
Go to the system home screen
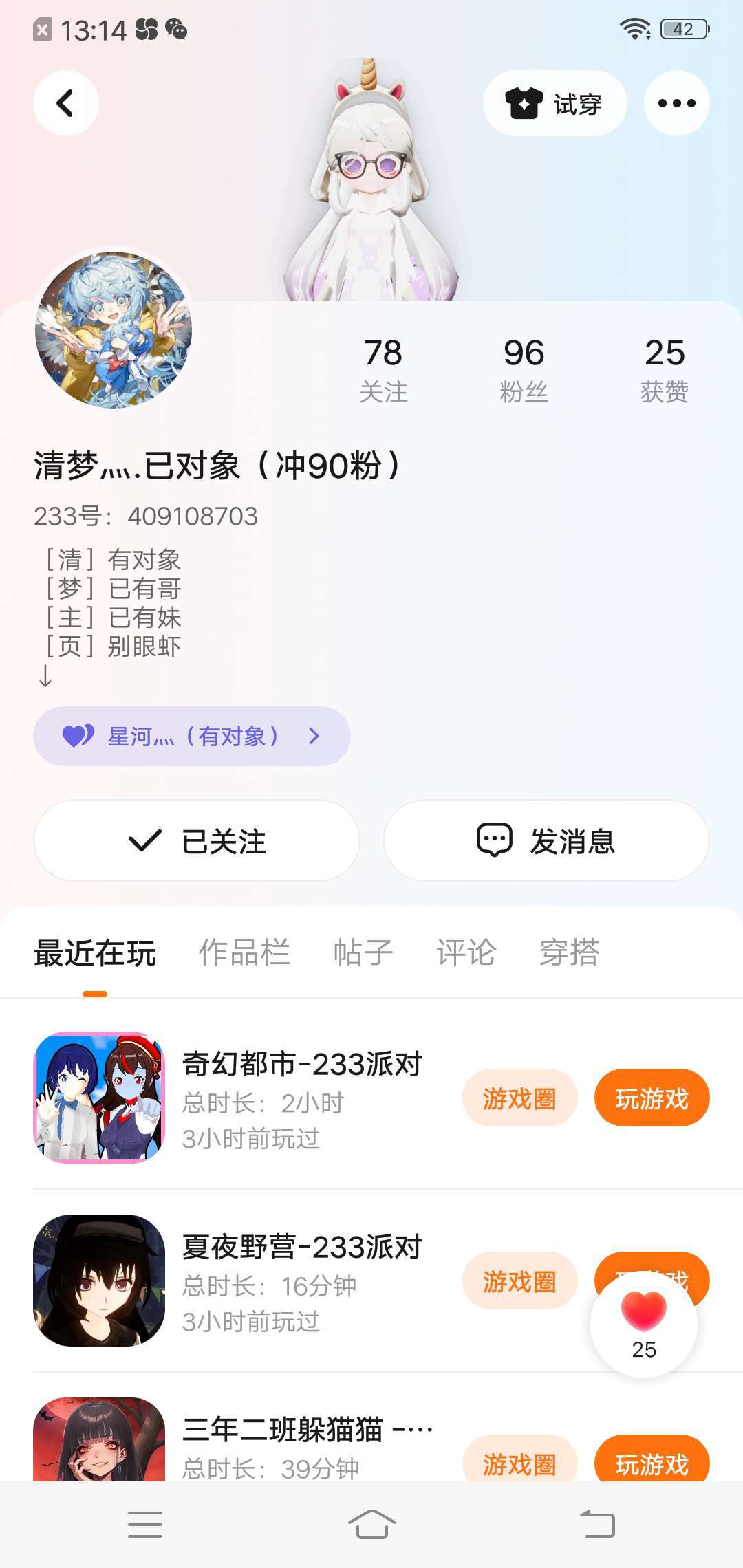pyautogui.click(x=371, y=1525)
